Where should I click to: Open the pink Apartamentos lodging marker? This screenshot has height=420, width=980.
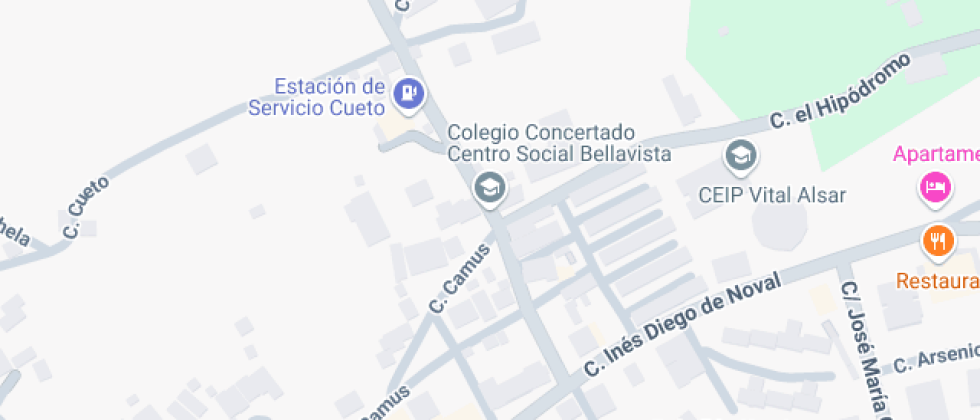coord(936,187)
